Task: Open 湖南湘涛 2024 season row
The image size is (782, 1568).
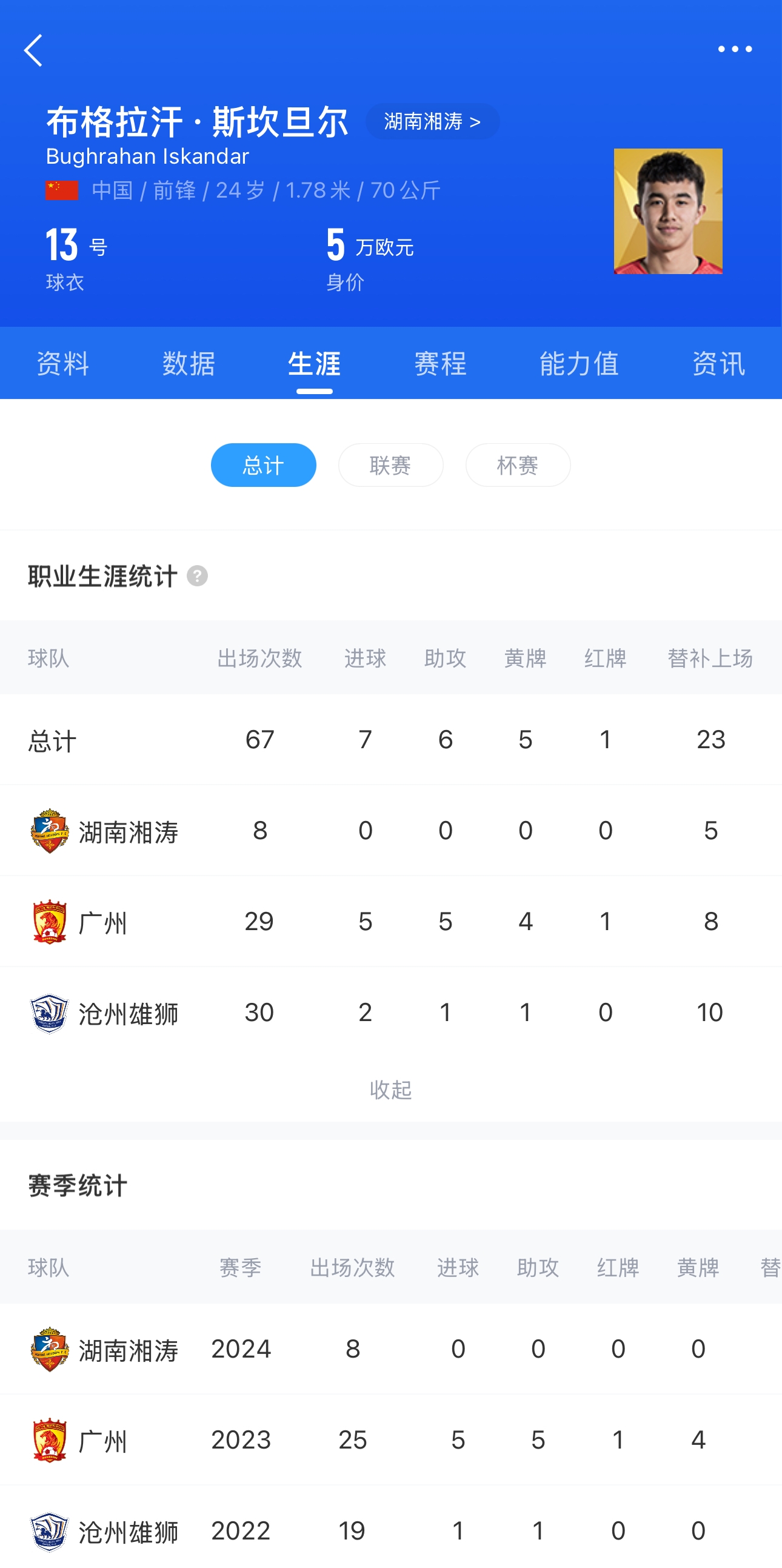Action: tap(128, 1350)
